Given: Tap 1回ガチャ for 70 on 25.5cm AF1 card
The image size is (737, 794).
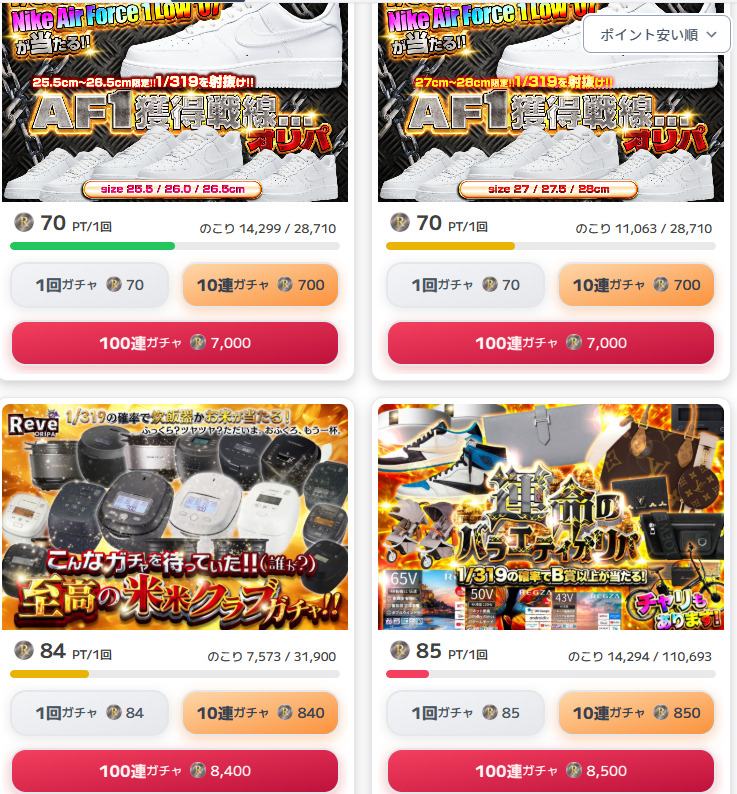Looking at the screenshot, I should [90, 285].
